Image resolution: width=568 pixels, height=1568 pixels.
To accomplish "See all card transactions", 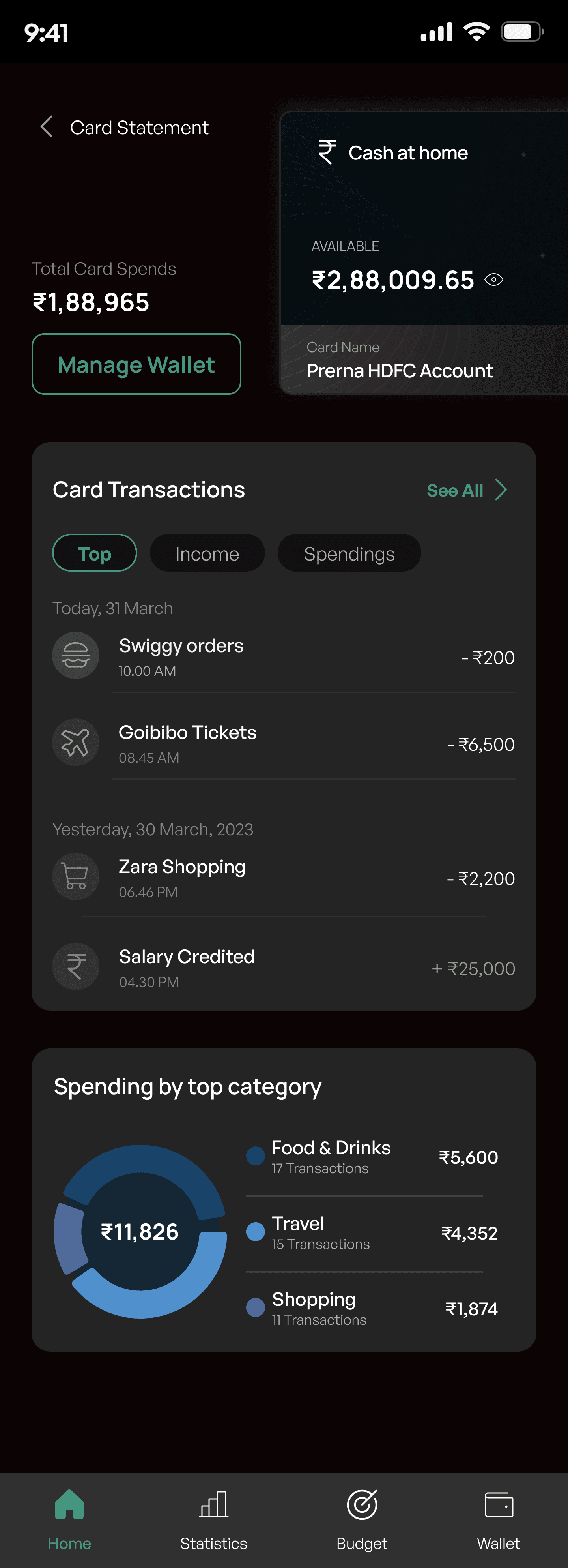I will tap(467, 490).
